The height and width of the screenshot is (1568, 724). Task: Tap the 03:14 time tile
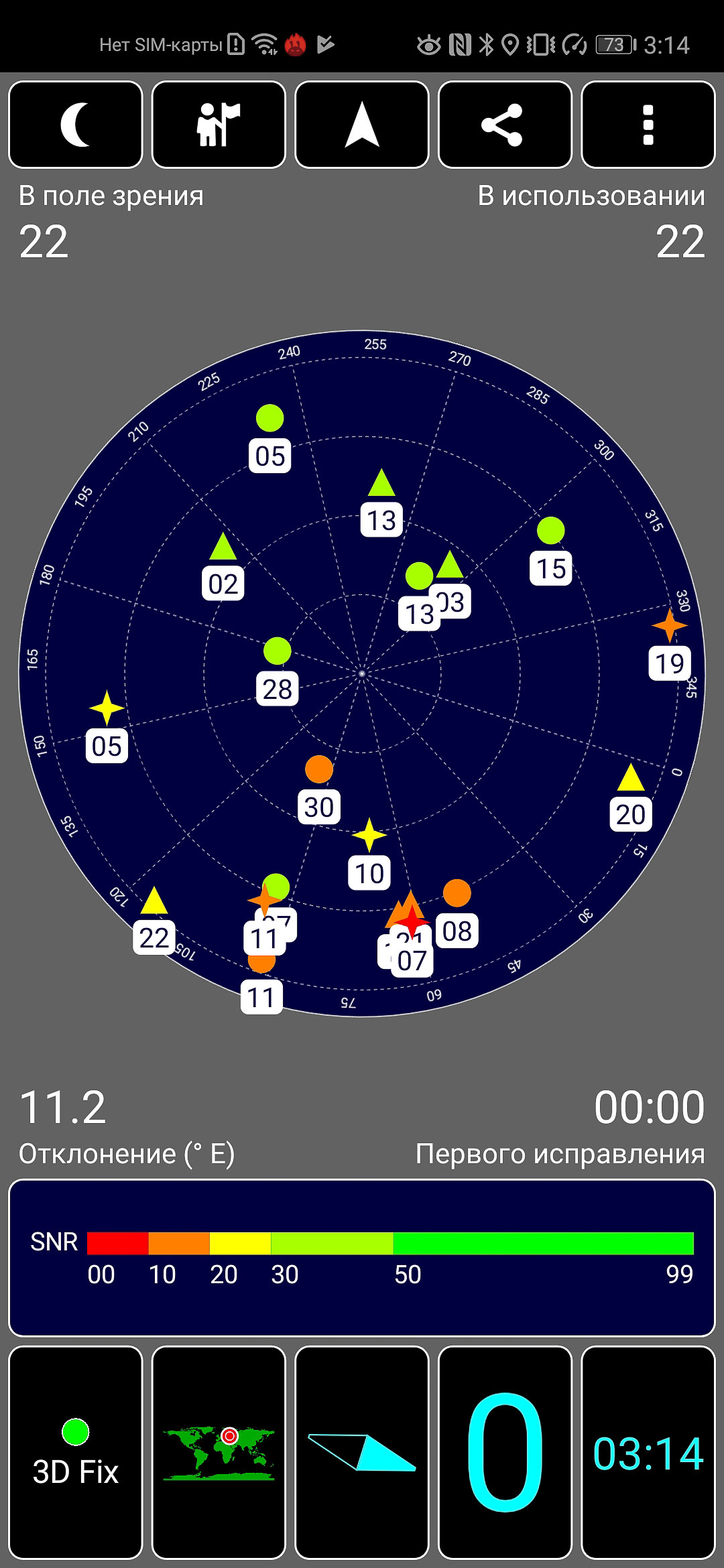pyautogui.click(x=648, y=1452)
